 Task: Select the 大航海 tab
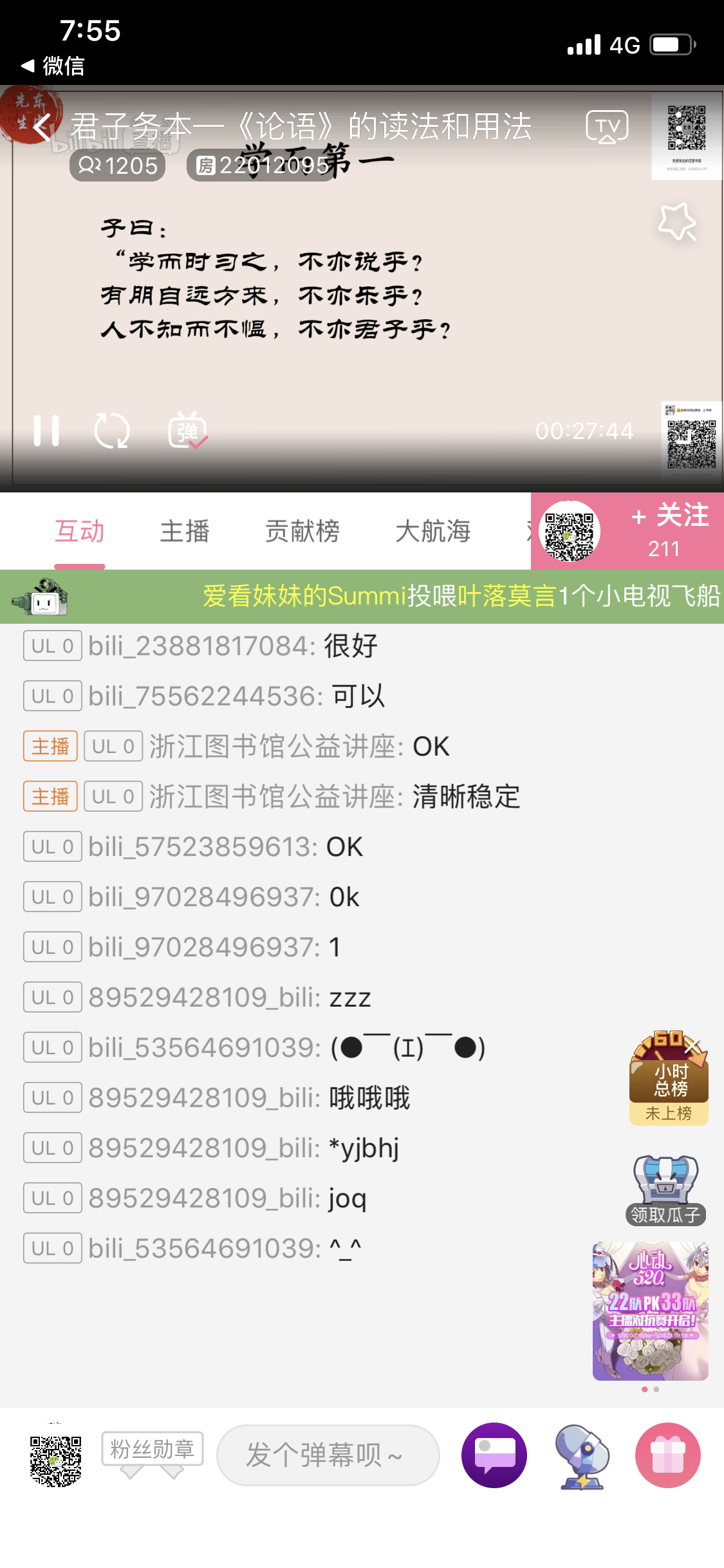point(432,531)
